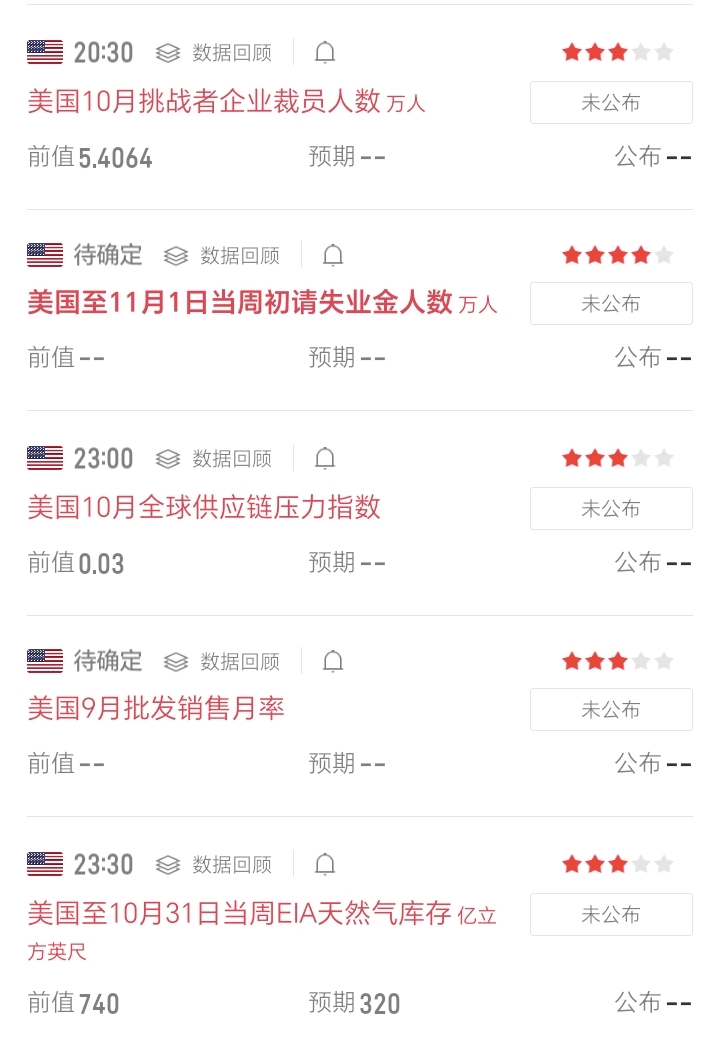Tap 未公布 button for EIA天然气库存
The width and height of the screenshot is (720, 1038).
coord(611,914)
